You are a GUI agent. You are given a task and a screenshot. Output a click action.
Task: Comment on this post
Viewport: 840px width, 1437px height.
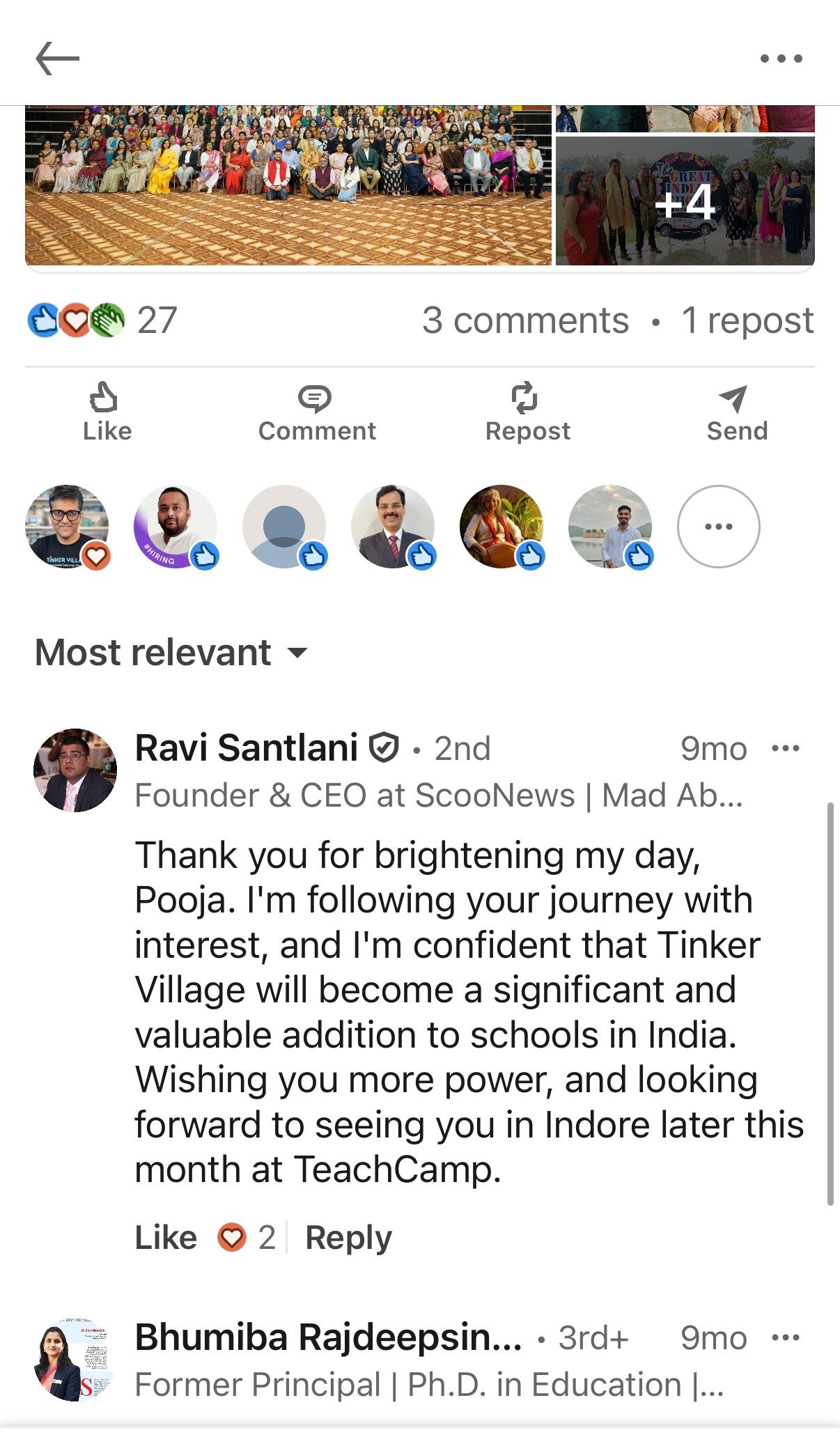[x=317, y=412]
